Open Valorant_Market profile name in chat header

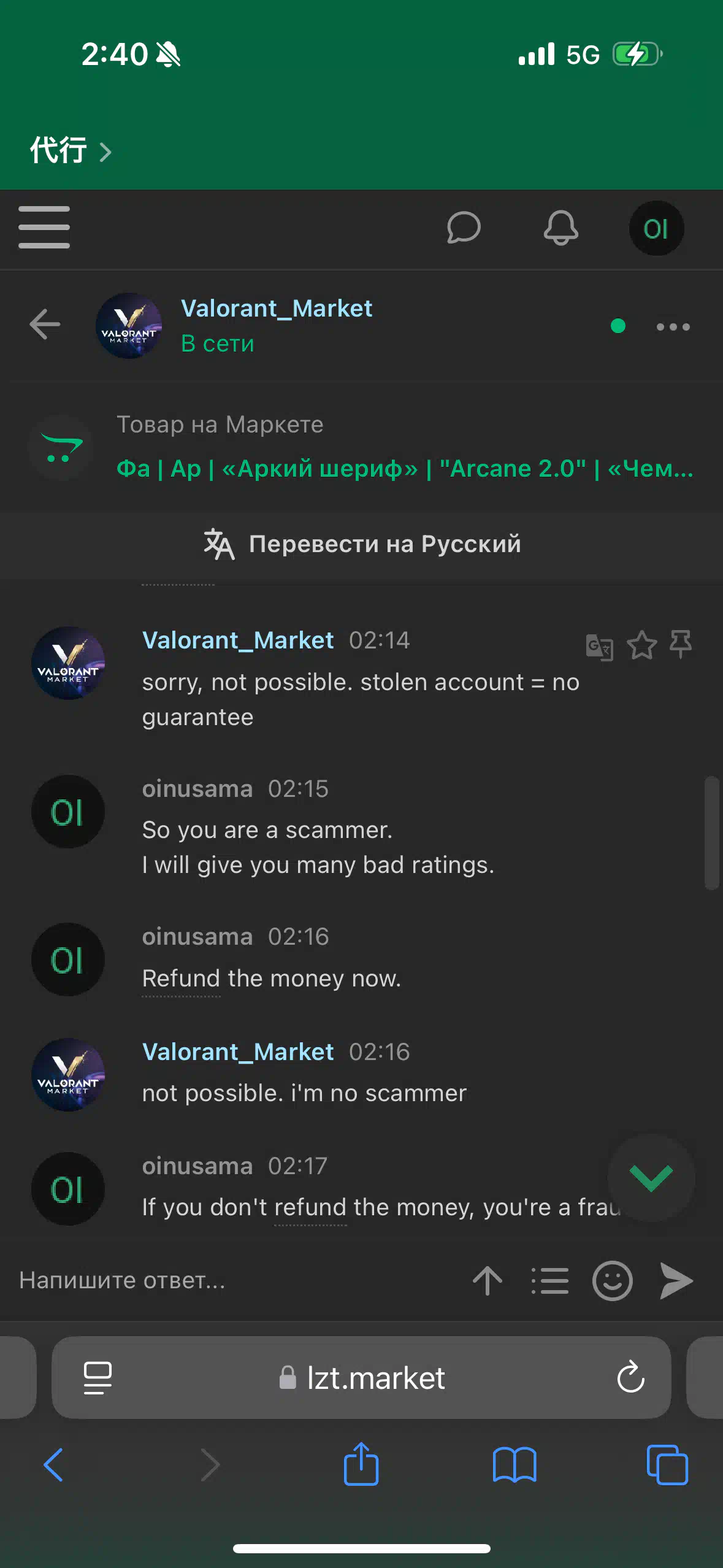point(277,308)
